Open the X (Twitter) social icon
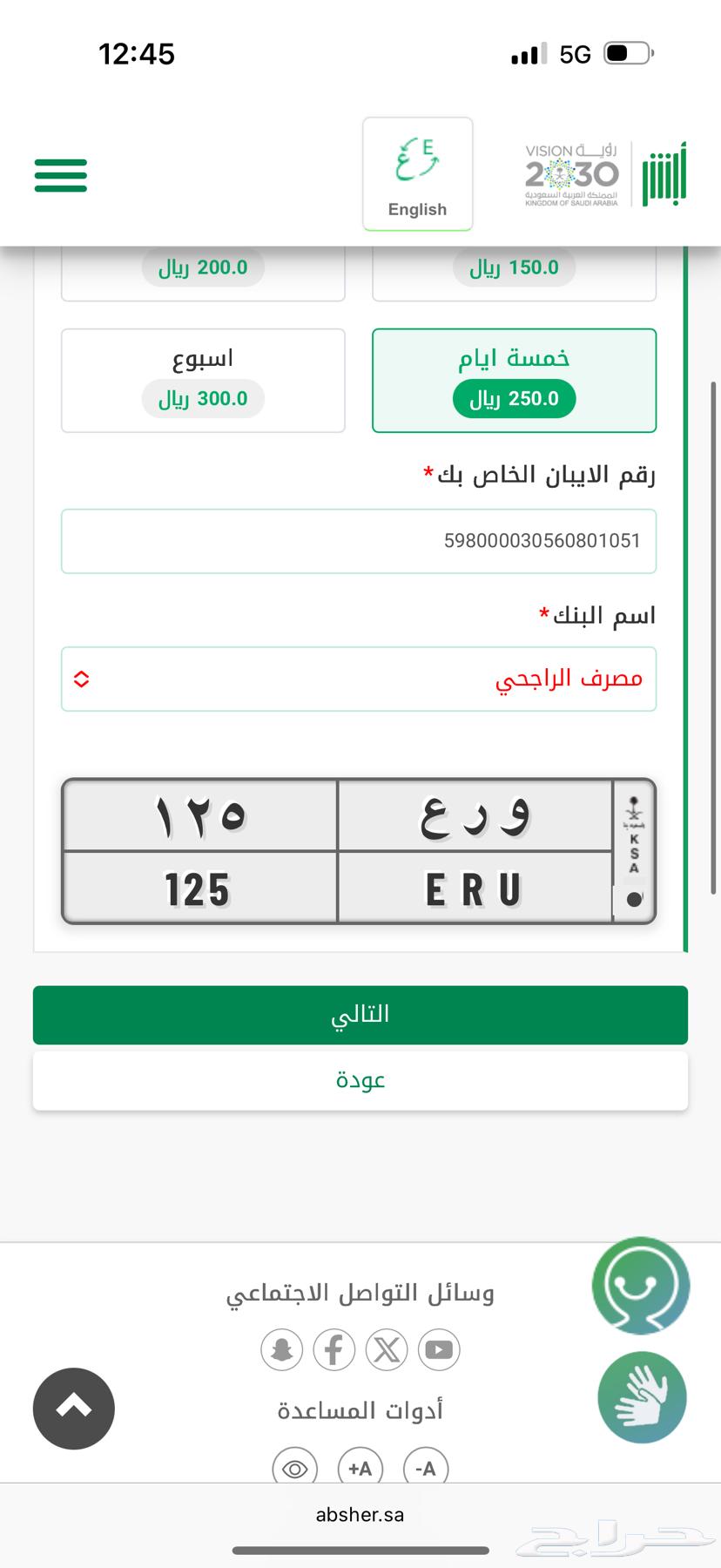 pyautogui.click(x=386, y=1350)
